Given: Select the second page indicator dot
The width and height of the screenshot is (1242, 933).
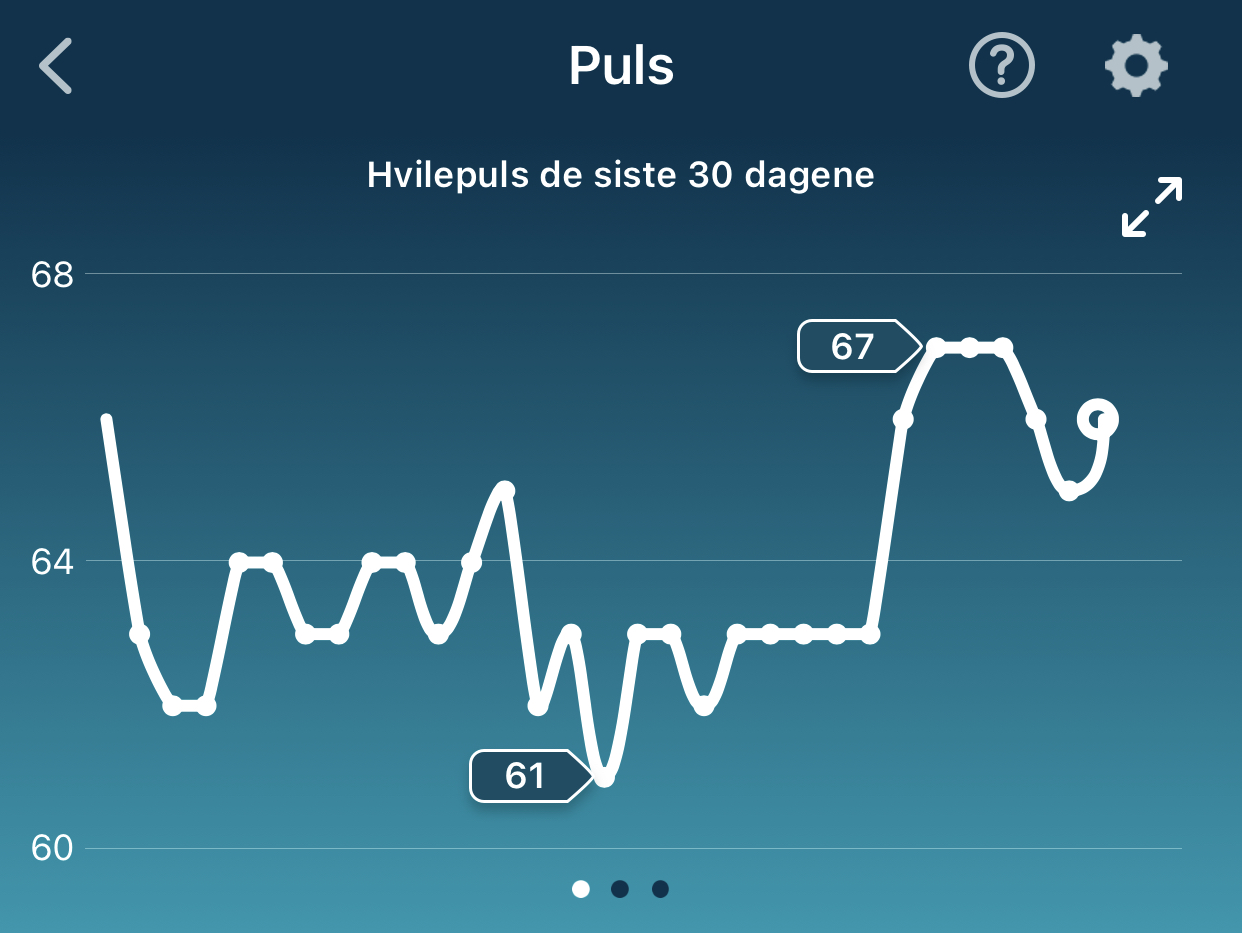Looking at the screenshot, I should [x=620, y=889].
